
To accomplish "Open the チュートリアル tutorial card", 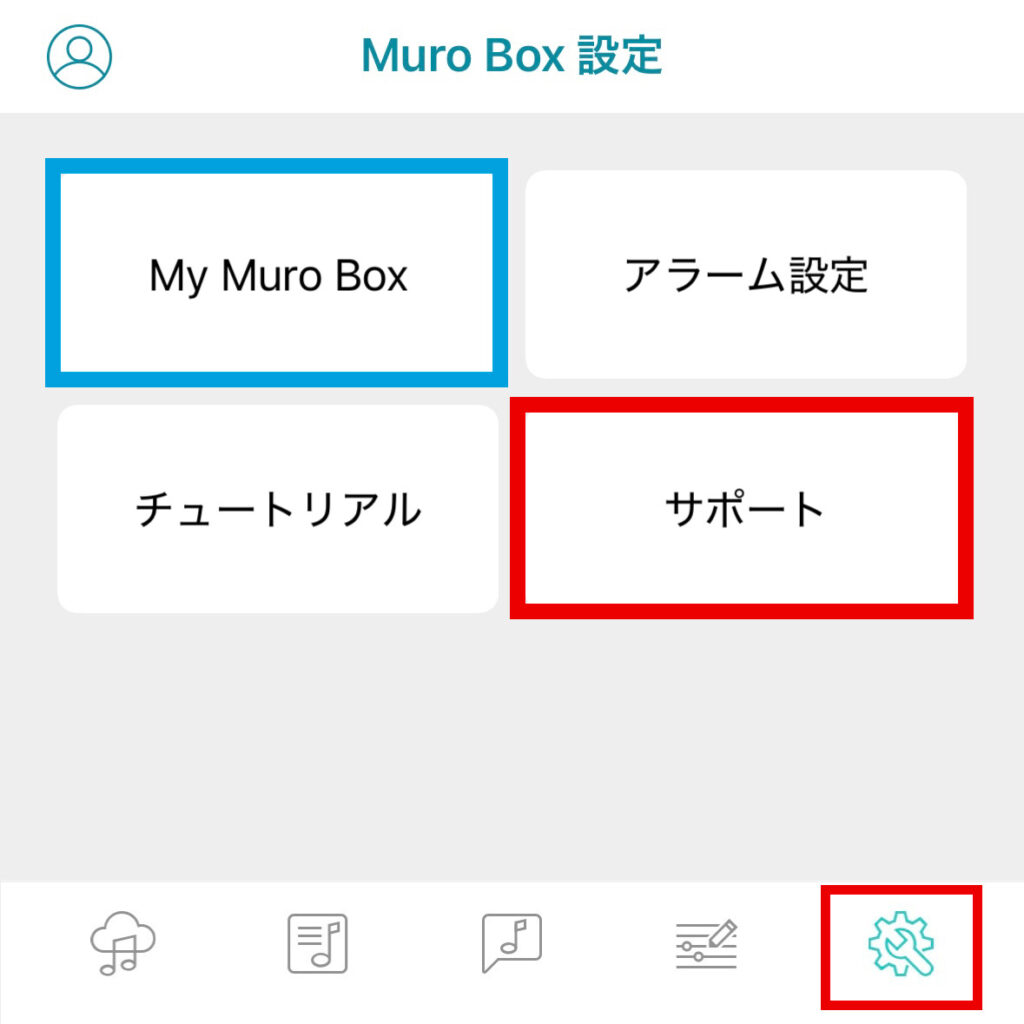I will [x=277, y=509].
